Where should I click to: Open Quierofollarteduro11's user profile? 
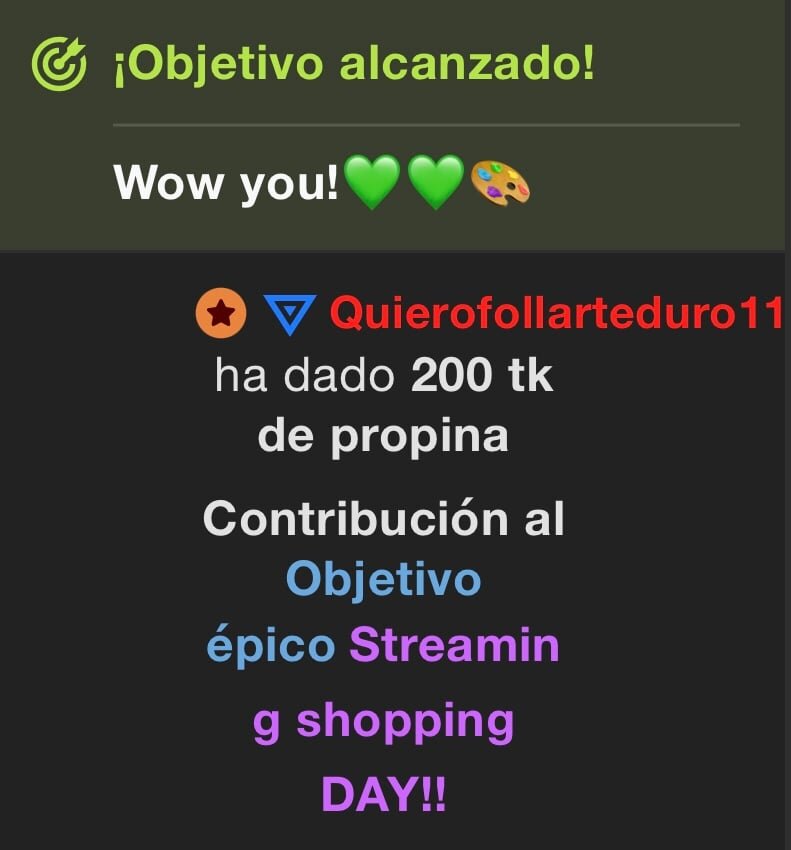556,314
